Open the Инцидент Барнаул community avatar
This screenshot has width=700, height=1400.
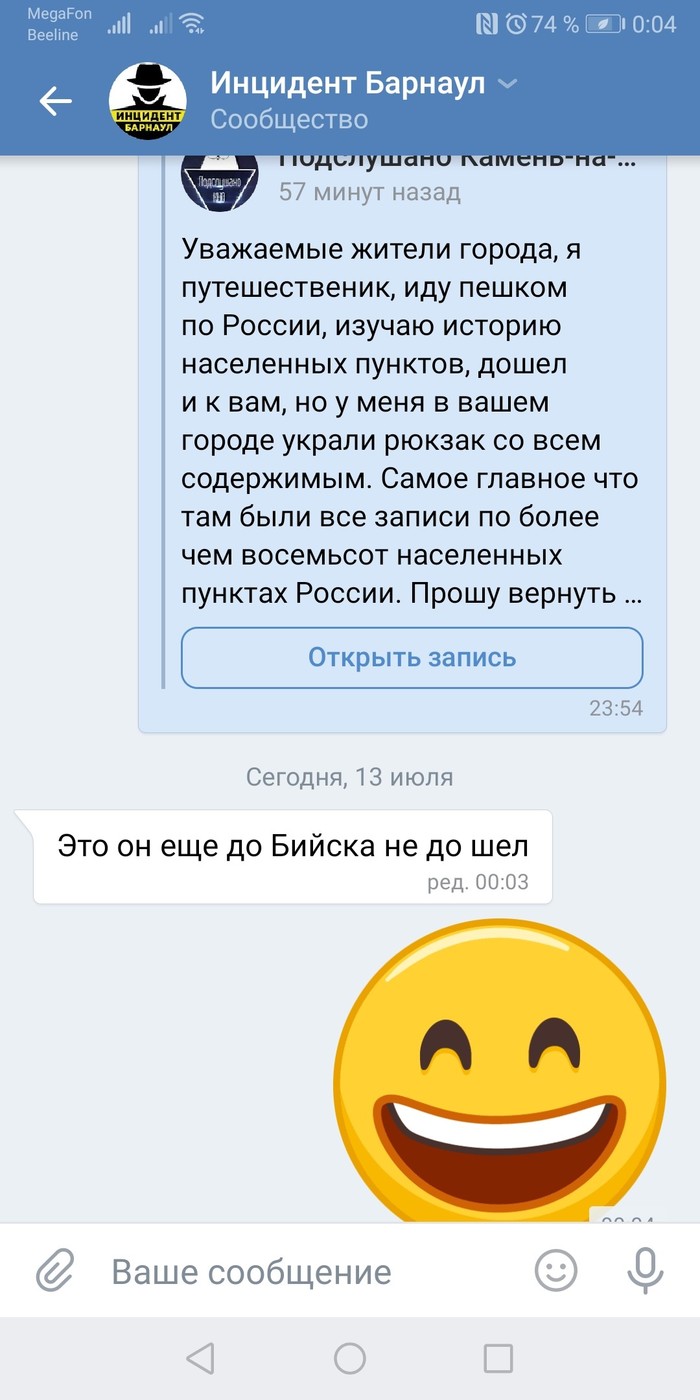tap(147, 101)
